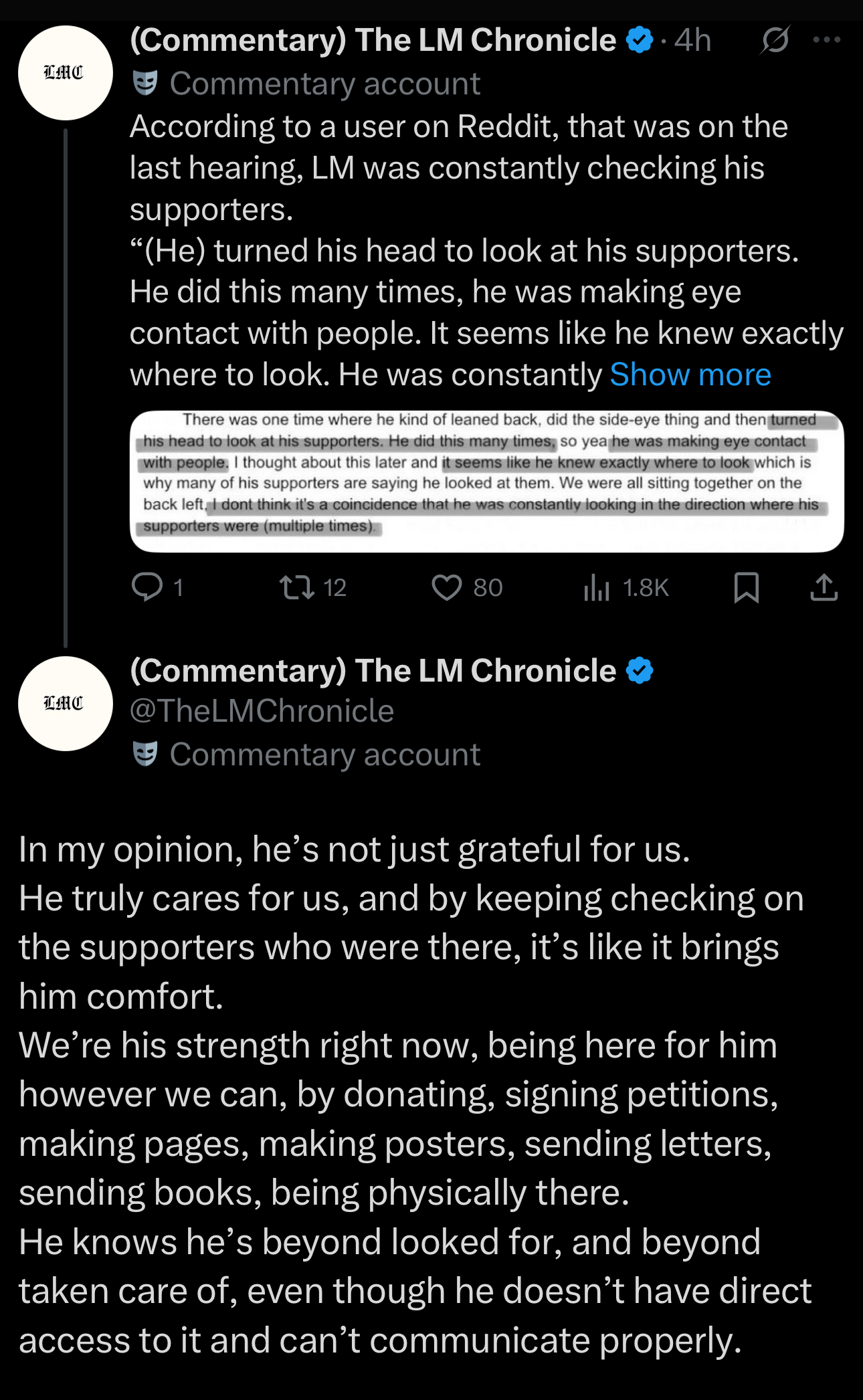Viewport: 863px width, 1400px height.
Task: Open the LMC avatar beside @TheLMChronicle
Action: pyautogui.click(x=65, y=704)
